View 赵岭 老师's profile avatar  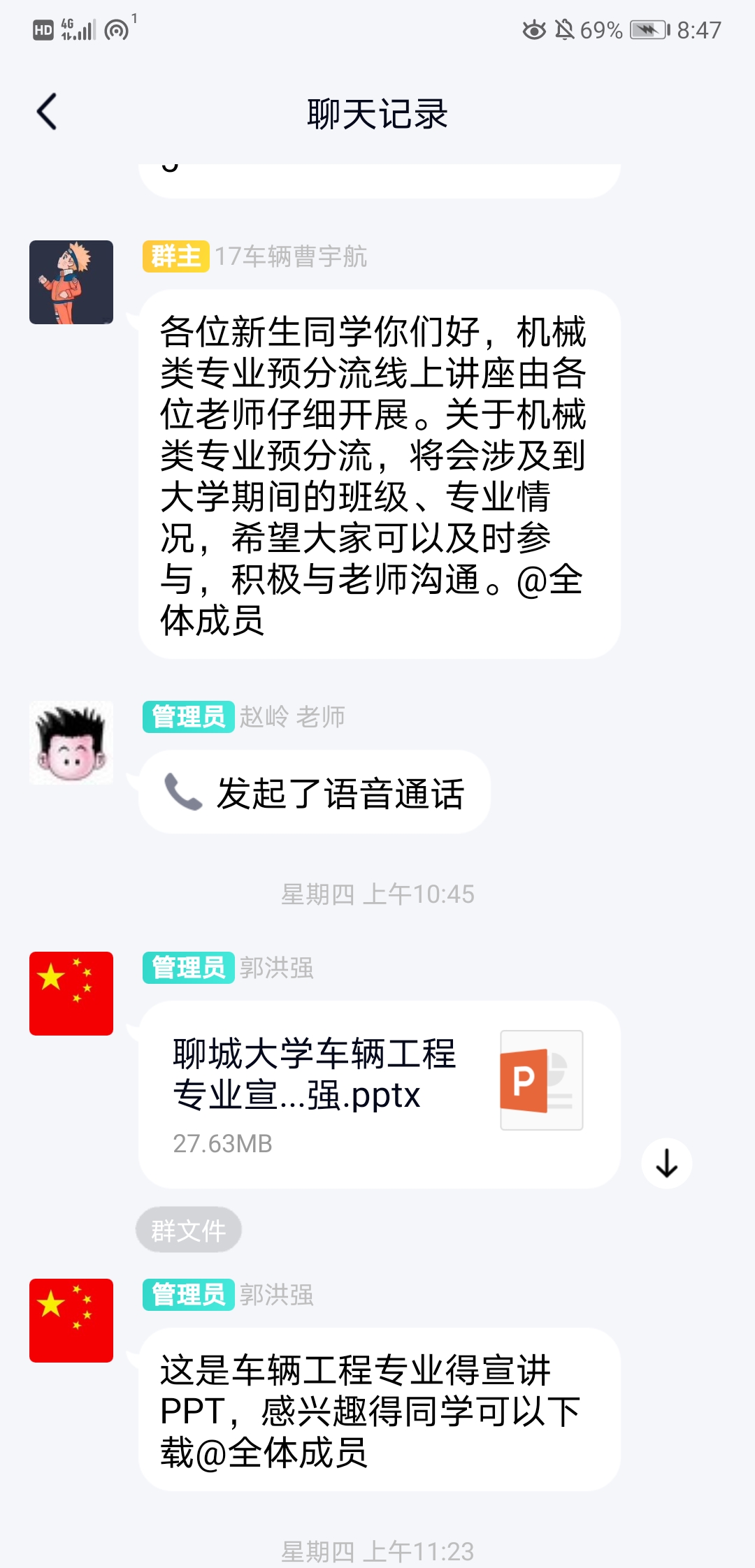71,743
